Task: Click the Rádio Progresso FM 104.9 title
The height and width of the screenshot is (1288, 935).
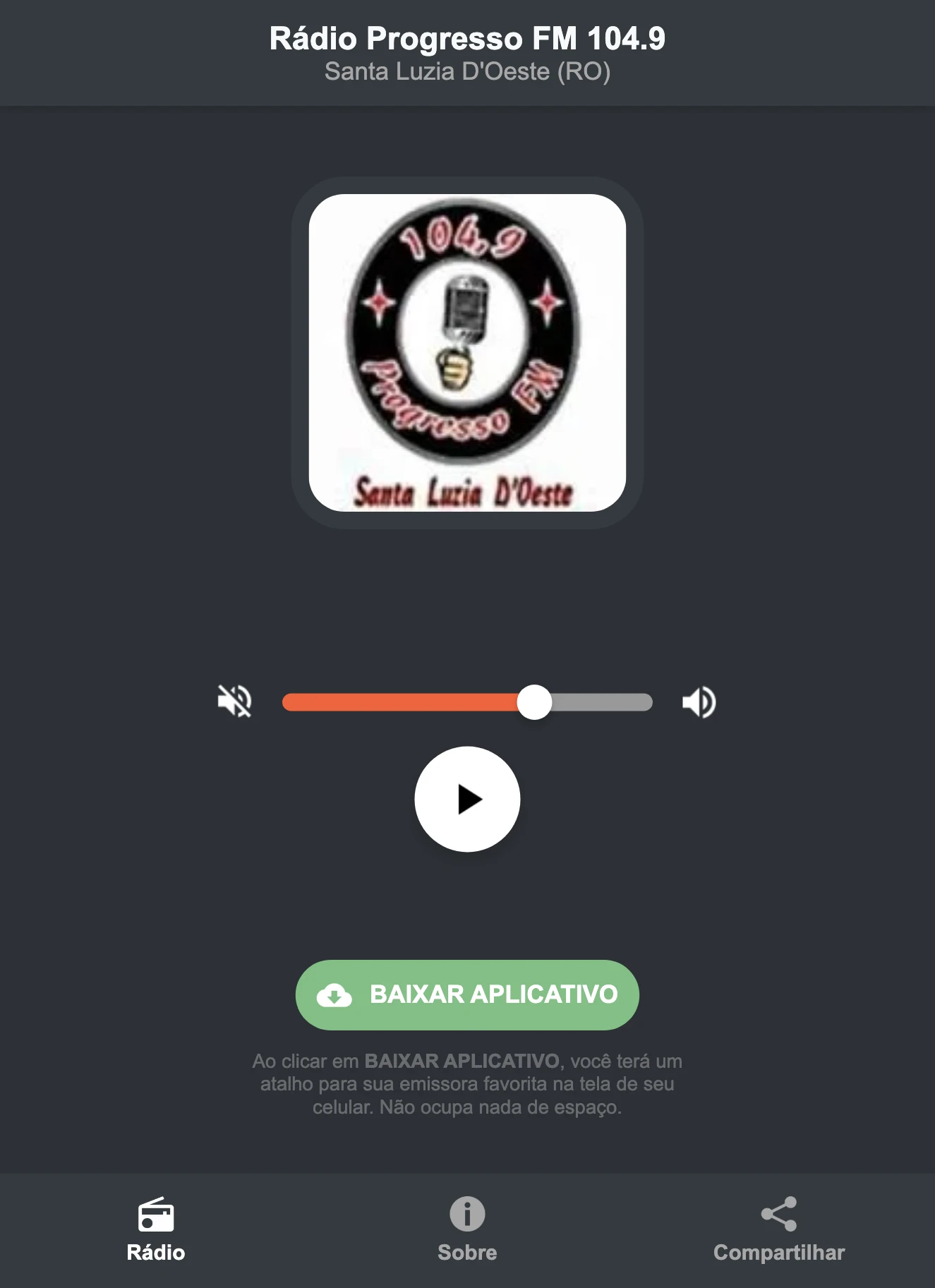Action: (467, 39)
